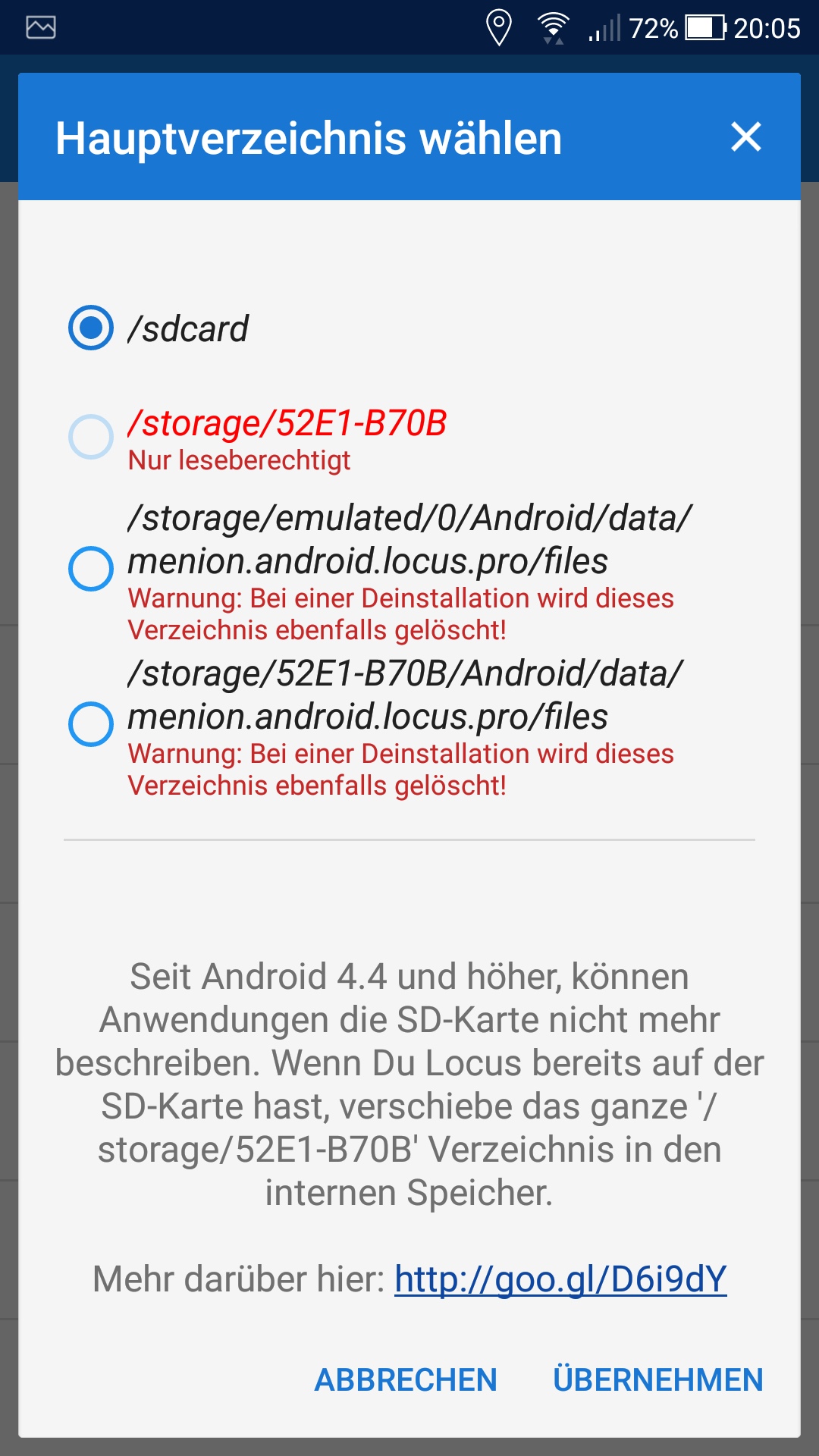Confirm with the Übernehmen button
Viewport: 819px width, 1456px height.
(x=657, y=1379)
